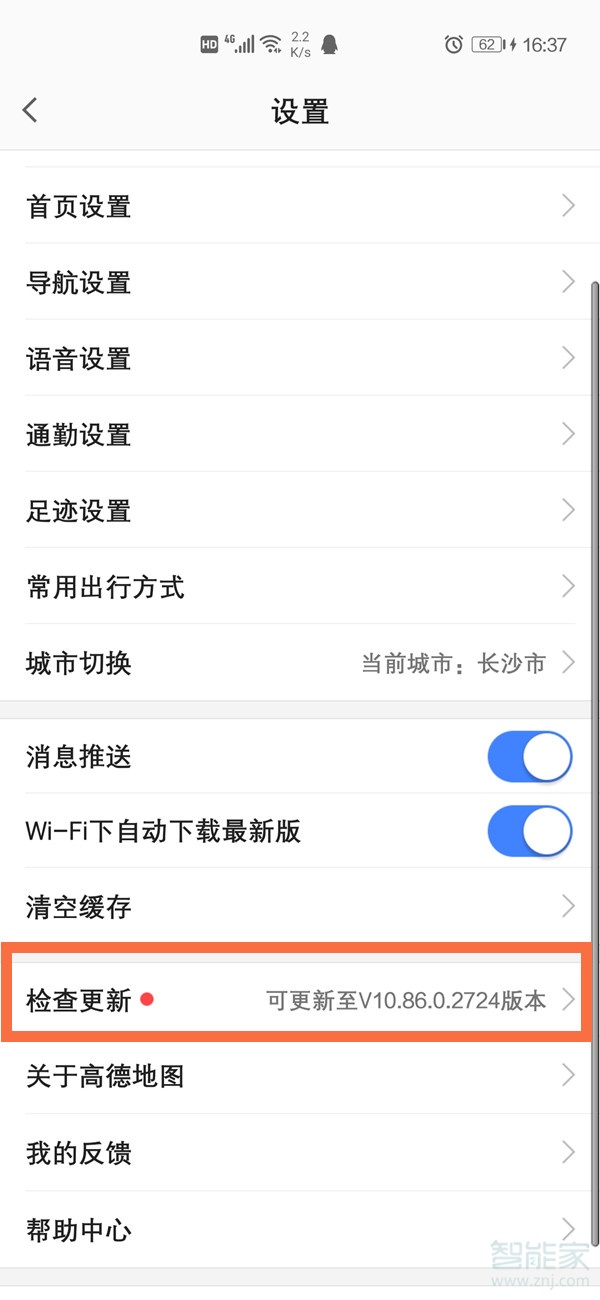This screenshot has width=600, height=1300.
Task: Go back from the 设置 page
Action: point(30,110)
